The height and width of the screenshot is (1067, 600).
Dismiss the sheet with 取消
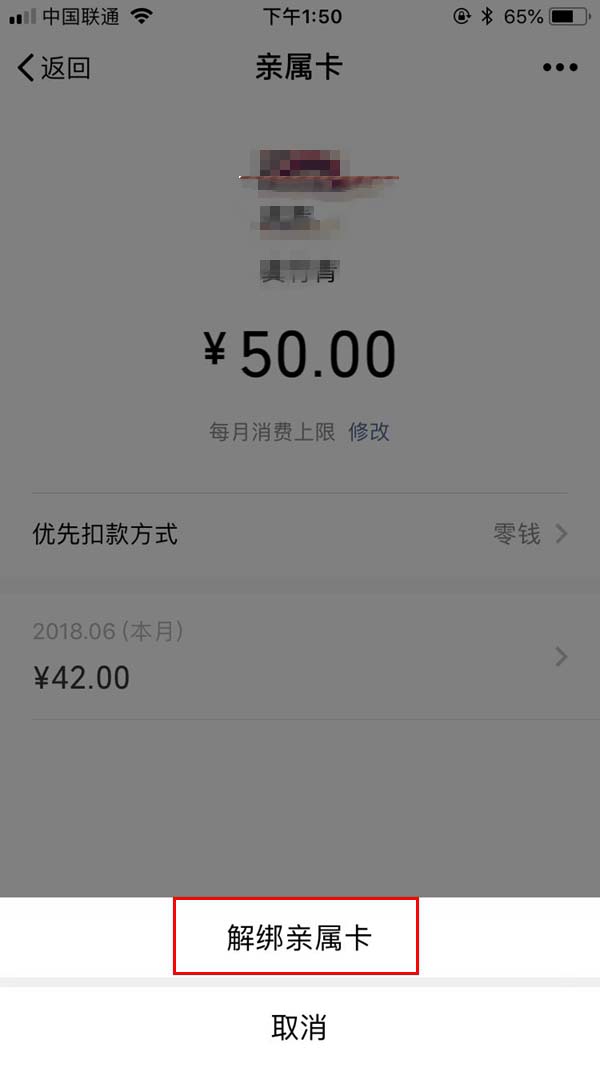click(x=298, y=1027)
